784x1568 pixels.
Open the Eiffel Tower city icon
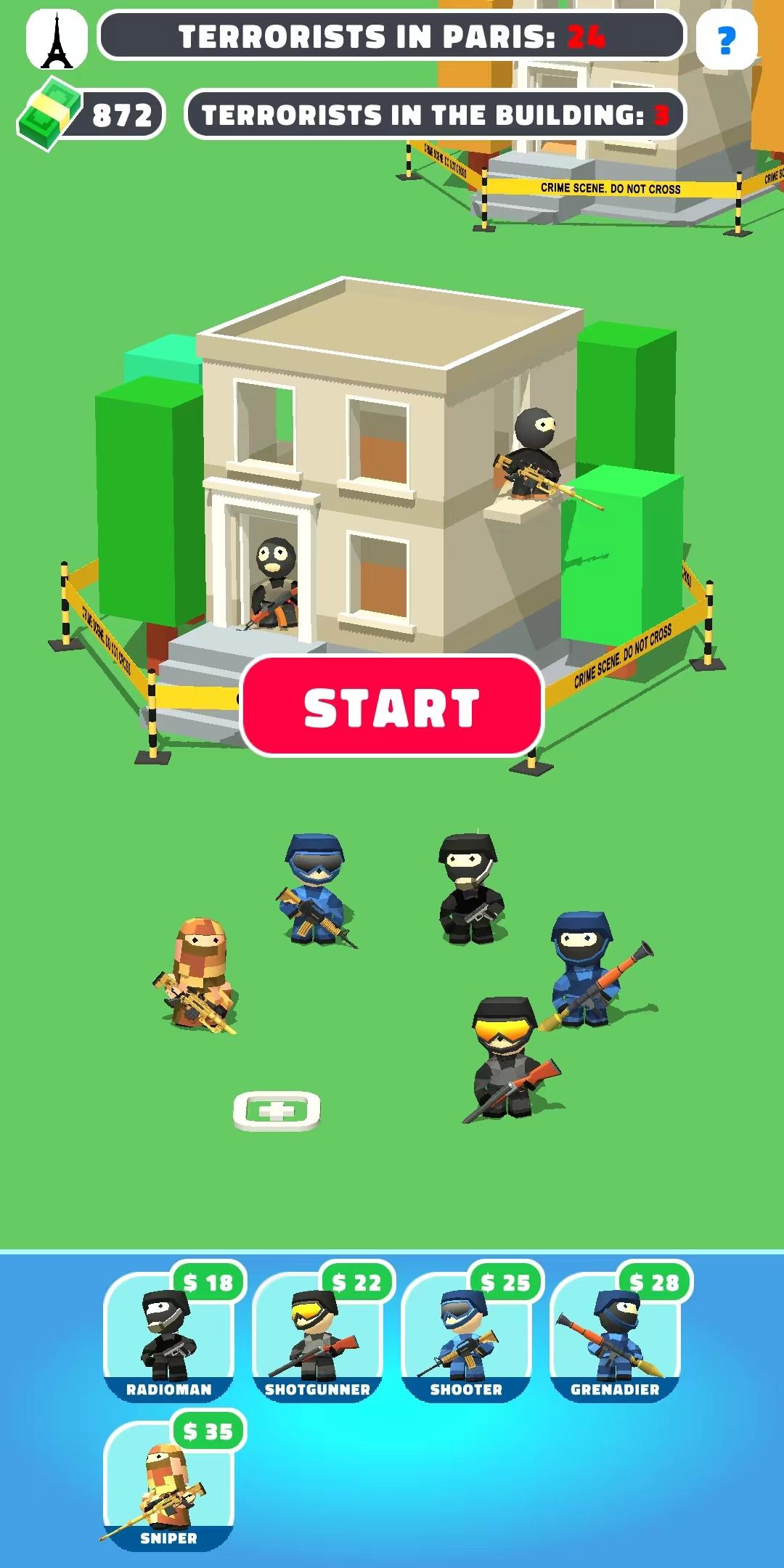click(x=57, y=40)
